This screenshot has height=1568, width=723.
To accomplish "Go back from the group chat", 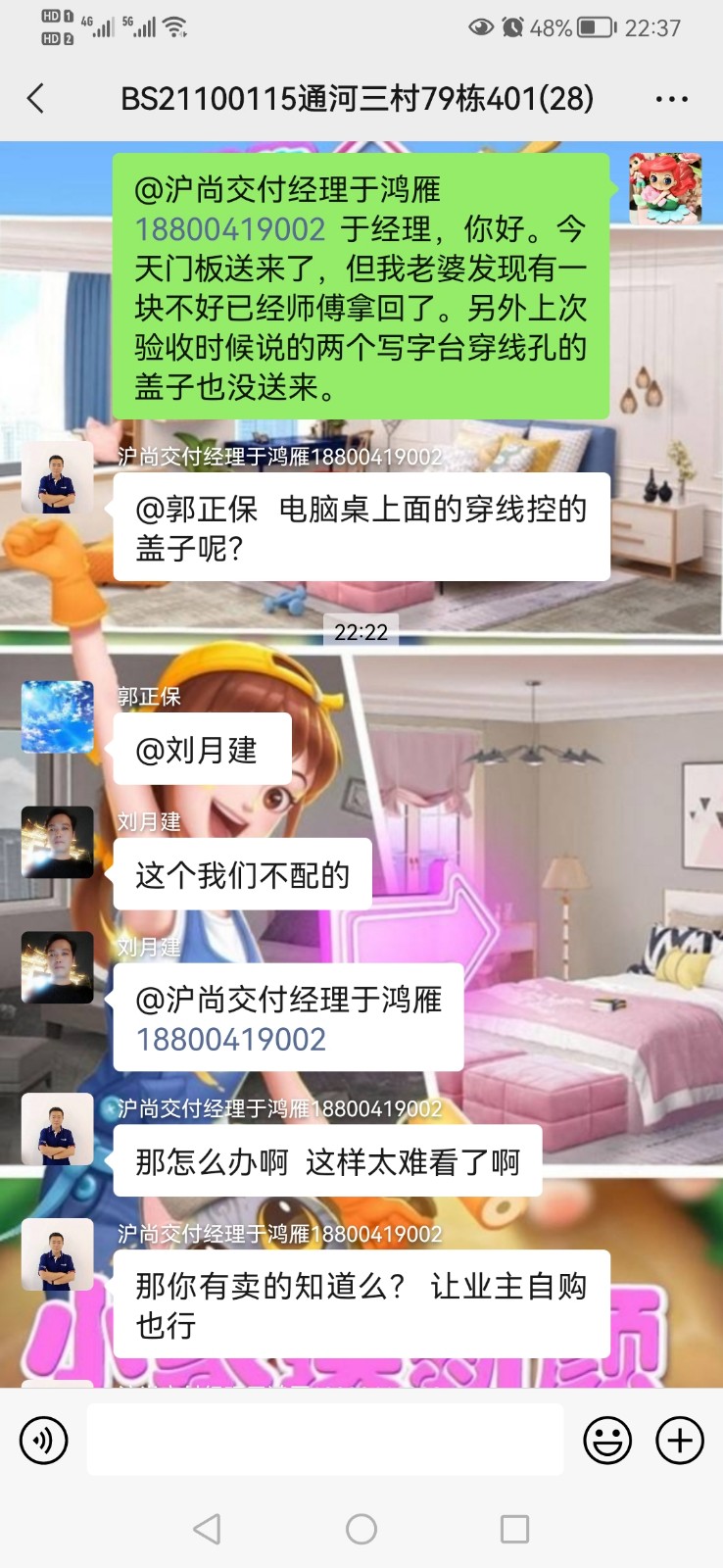I will tap(36, 98).
